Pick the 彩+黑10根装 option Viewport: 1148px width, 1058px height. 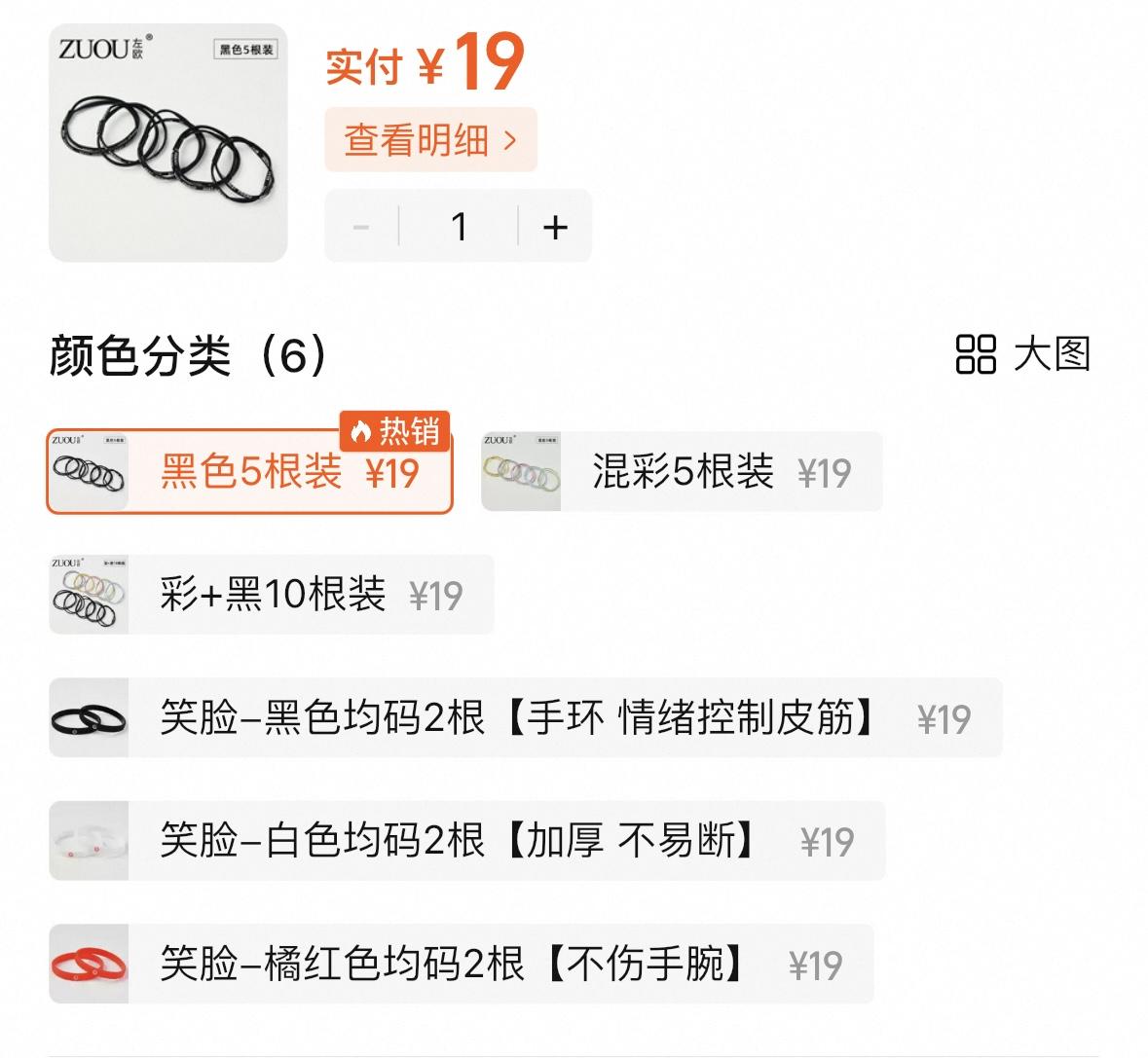272,595
